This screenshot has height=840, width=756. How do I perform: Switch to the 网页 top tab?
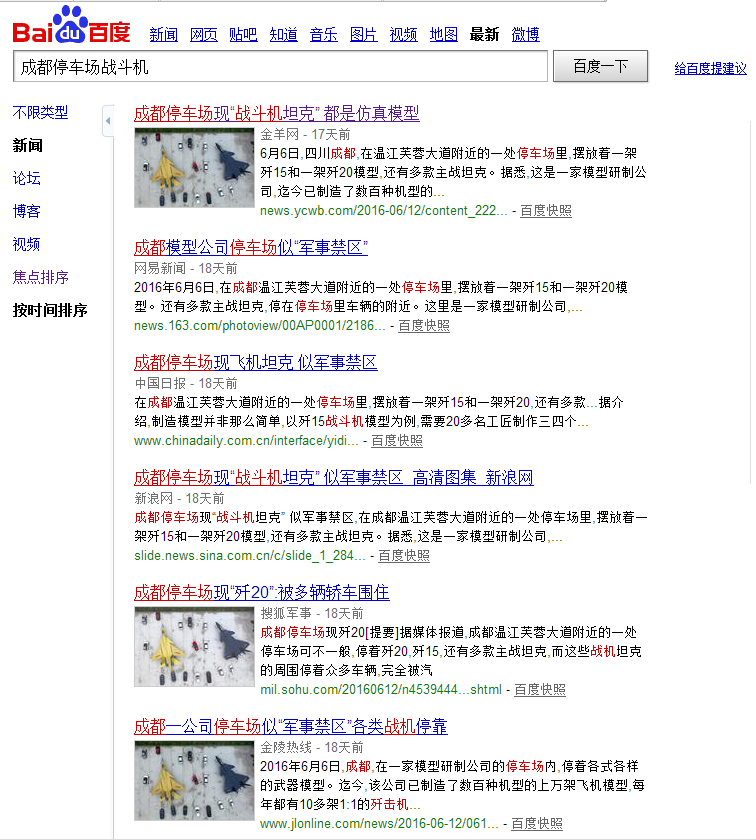[x=203, y=35]
